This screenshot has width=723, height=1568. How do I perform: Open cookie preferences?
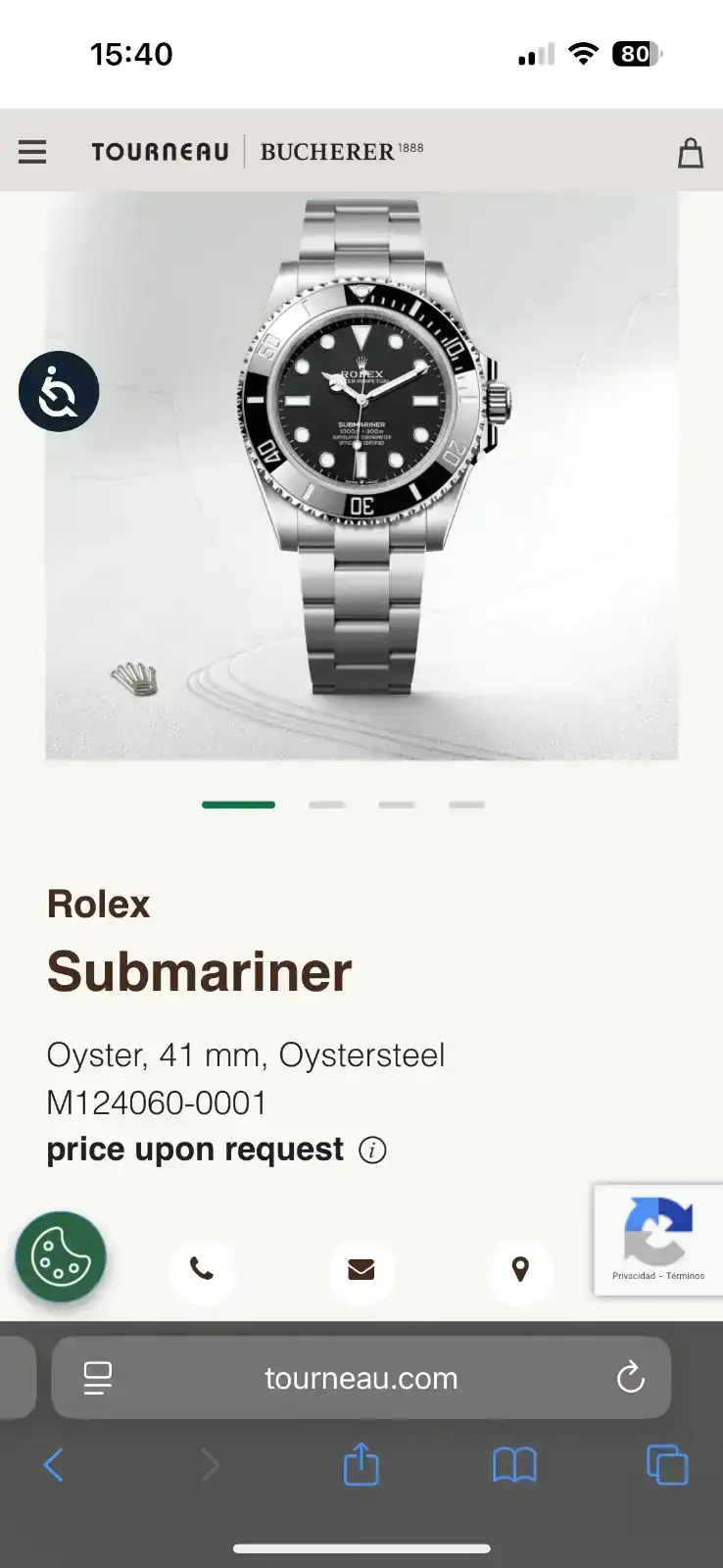pos(60,1257)
